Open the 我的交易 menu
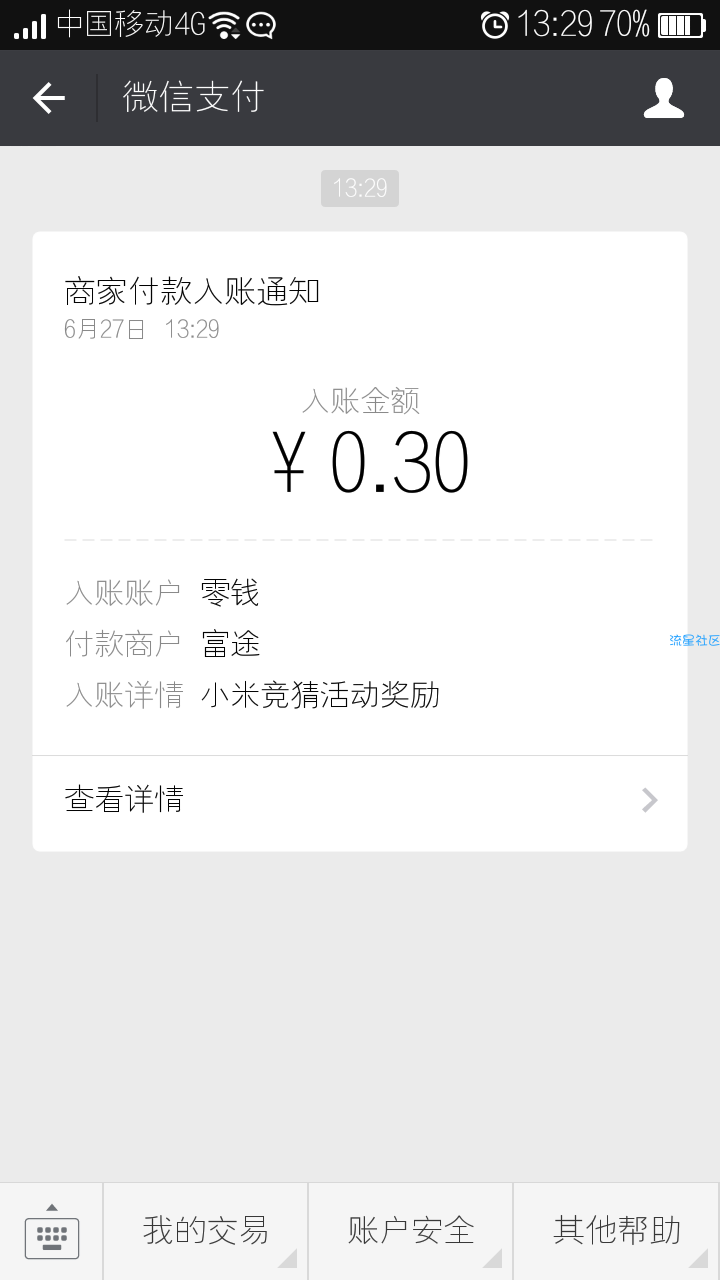This screenshot has width=720, height=1280. click(205, 1232)
